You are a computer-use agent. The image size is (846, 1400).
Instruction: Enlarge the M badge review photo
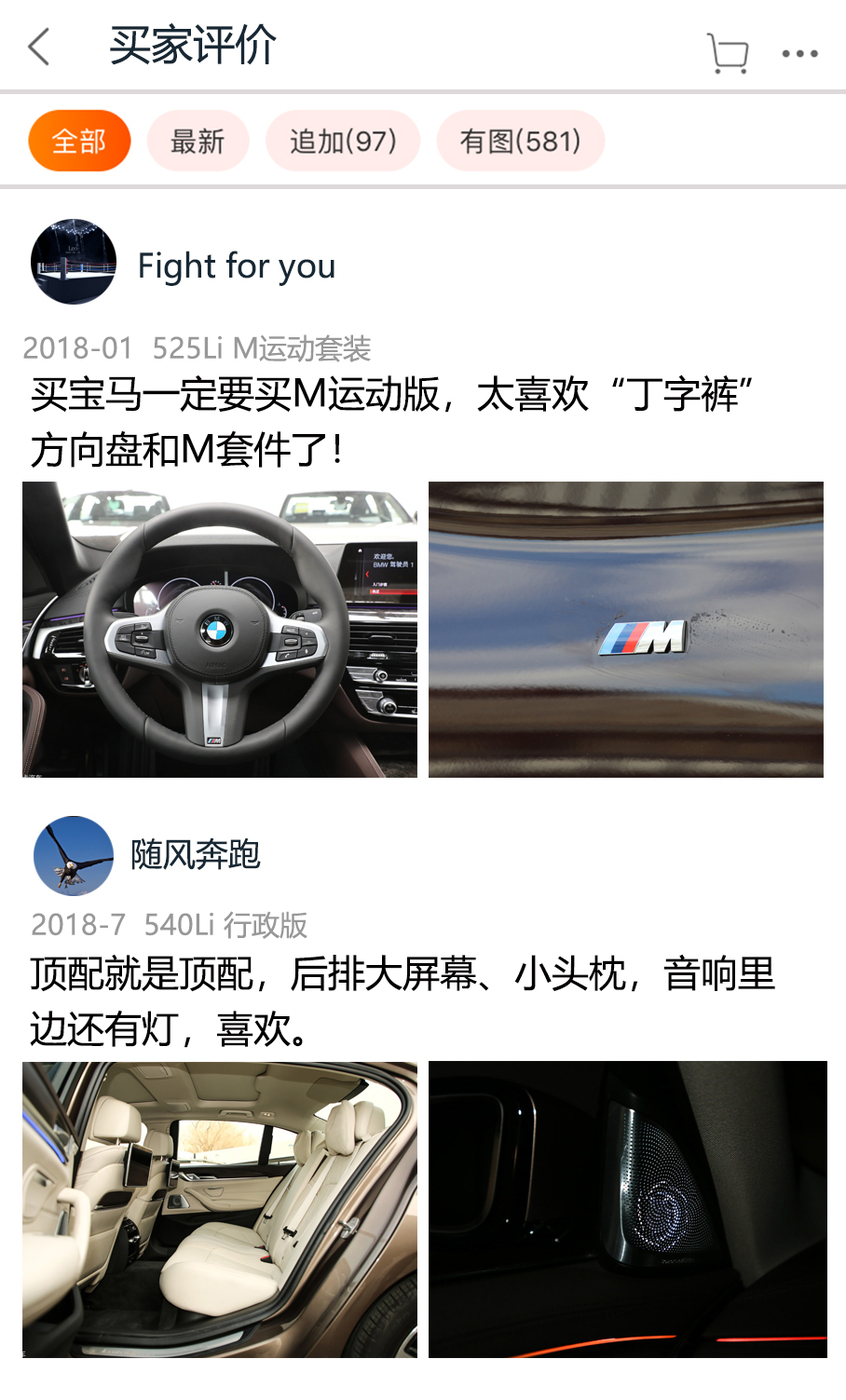(x=626, y=629)
